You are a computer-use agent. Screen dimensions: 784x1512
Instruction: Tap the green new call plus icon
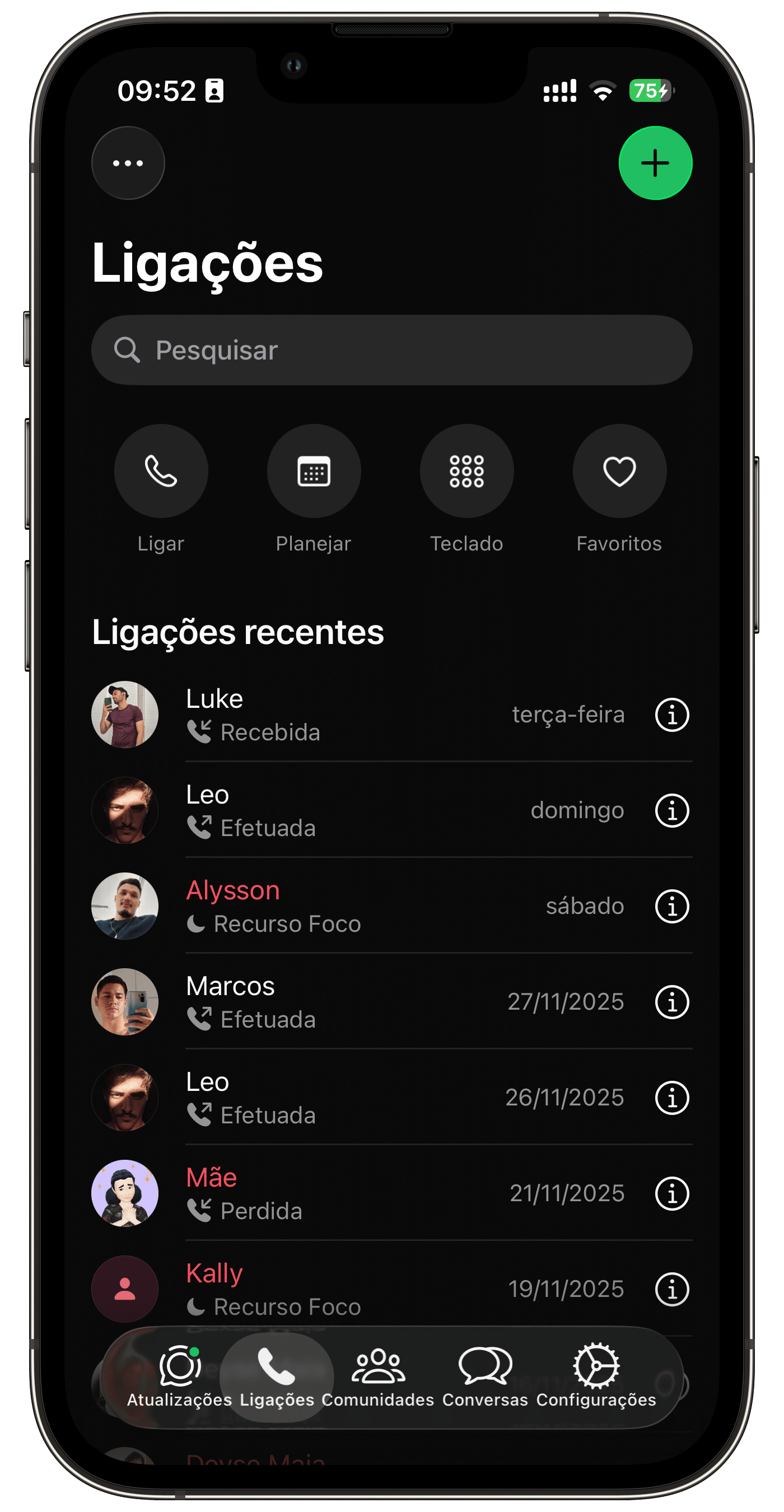[655, 163]
